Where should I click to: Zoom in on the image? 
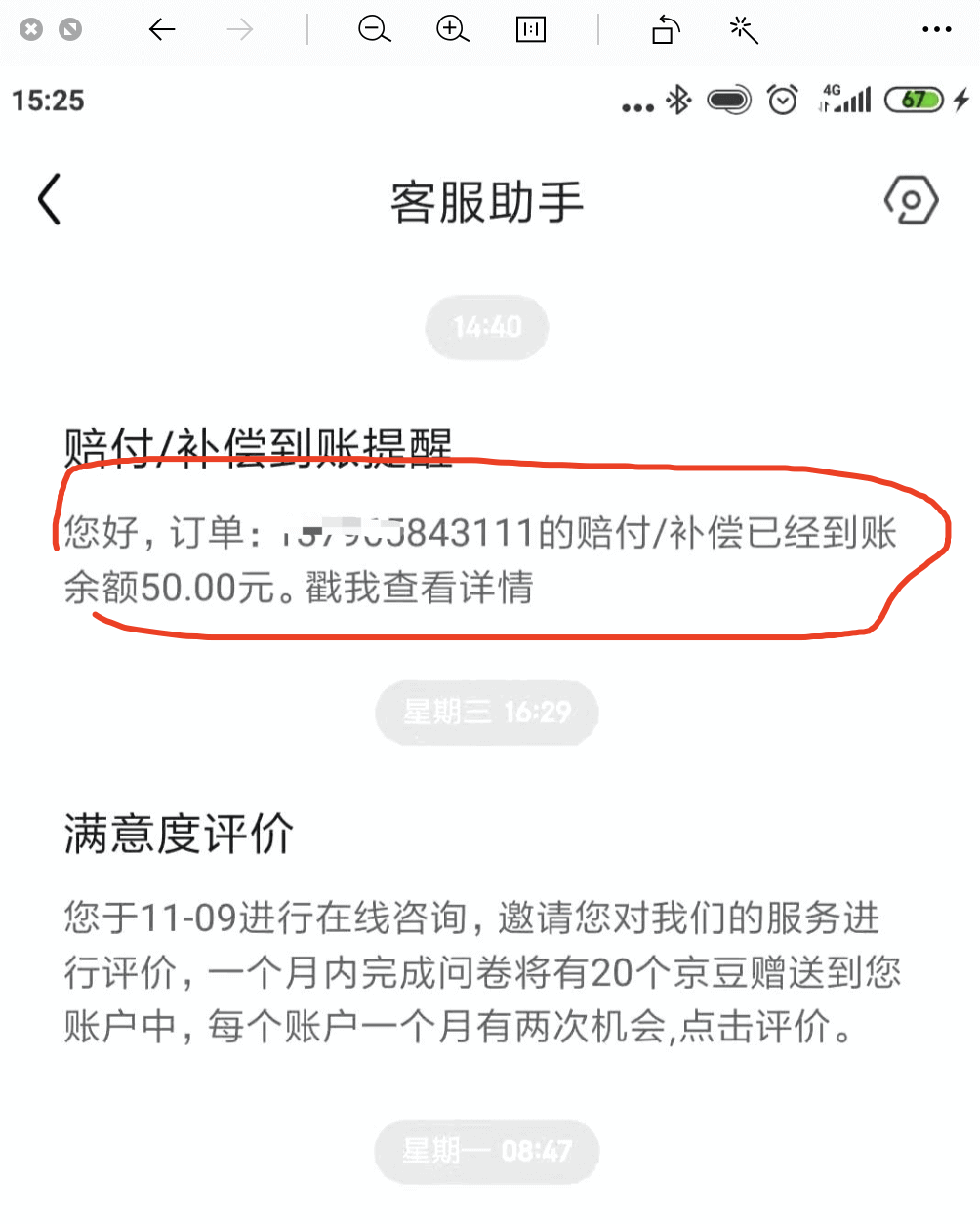[452, 30]
